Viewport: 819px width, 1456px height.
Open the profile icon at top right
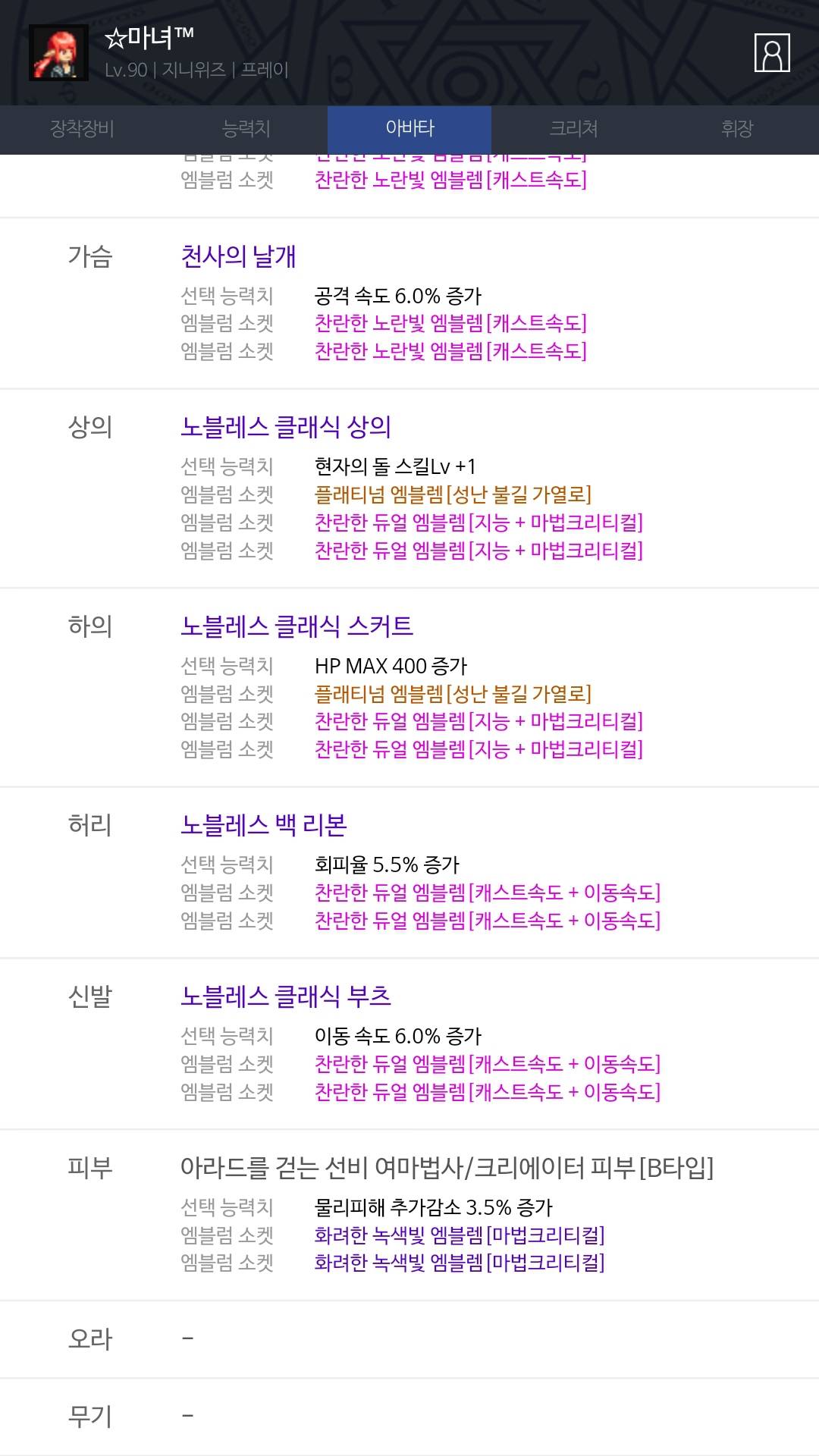click(x=772, y=53)
